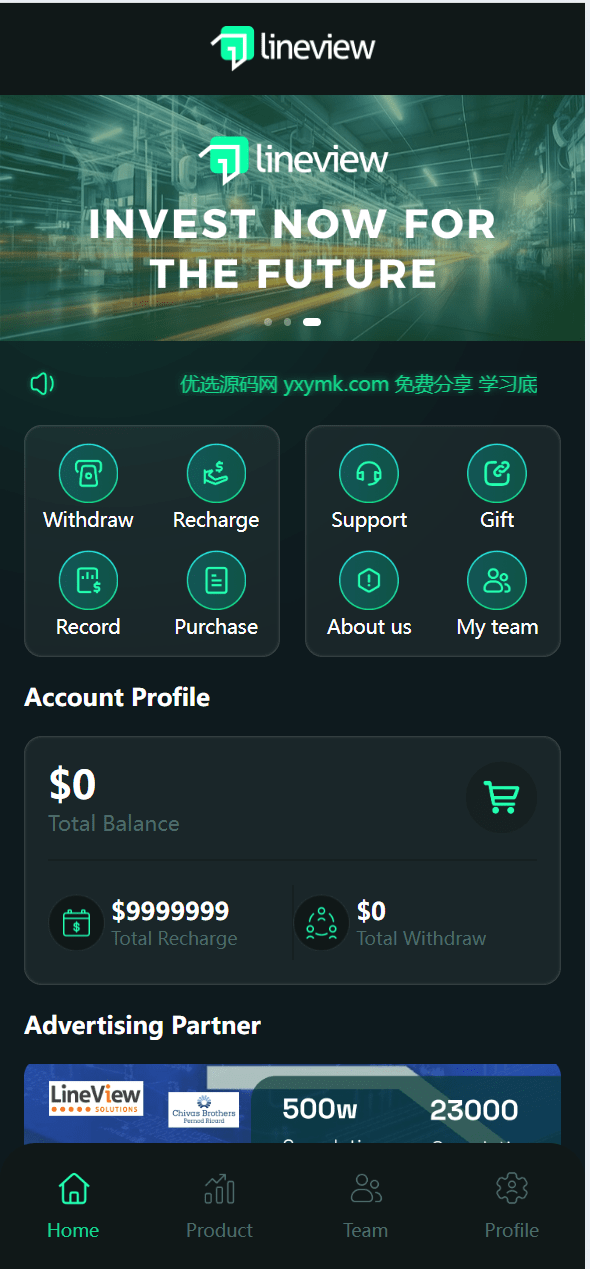The image size is (590, 1269).
Task: Open My team
Action: (x=497, y=595)
